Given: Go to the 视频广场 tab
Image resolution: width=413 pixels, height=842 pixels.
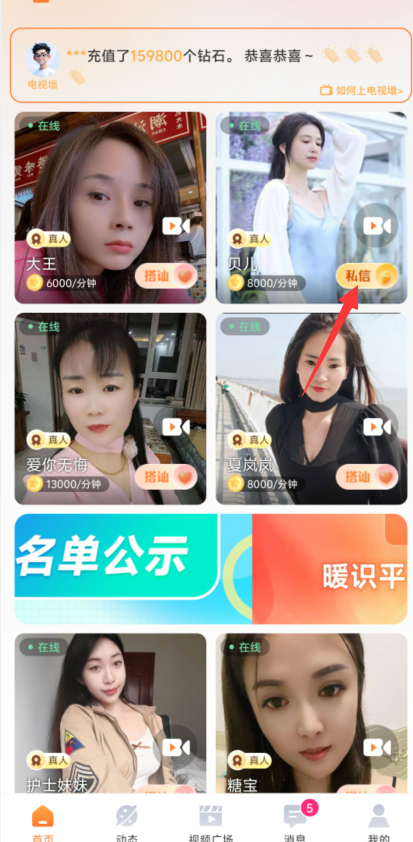Looking at the screenshot, I should [211, 823].
